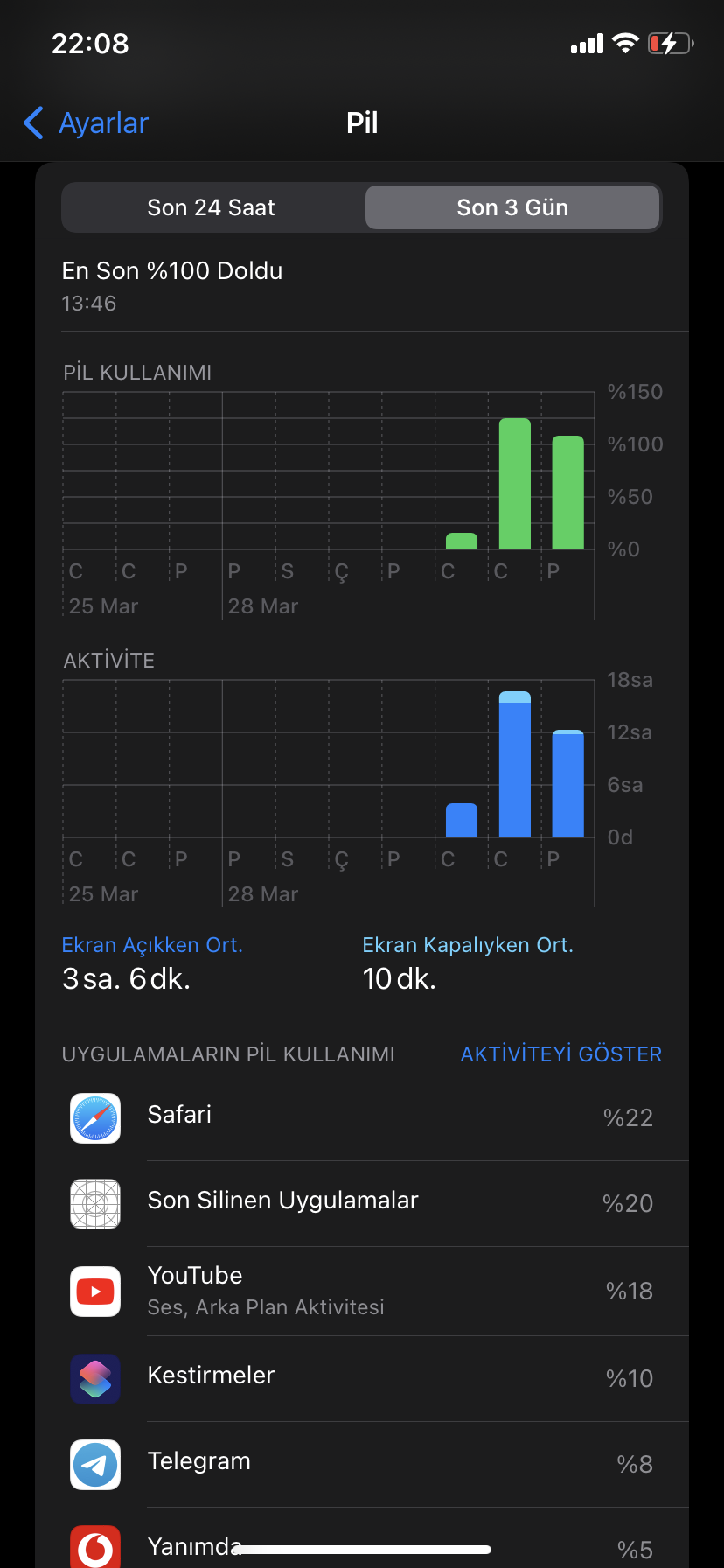Tap AKTİVİTEYİ GÖSTER link
The image size is (724, 1568).
[x=561, y=1054]
